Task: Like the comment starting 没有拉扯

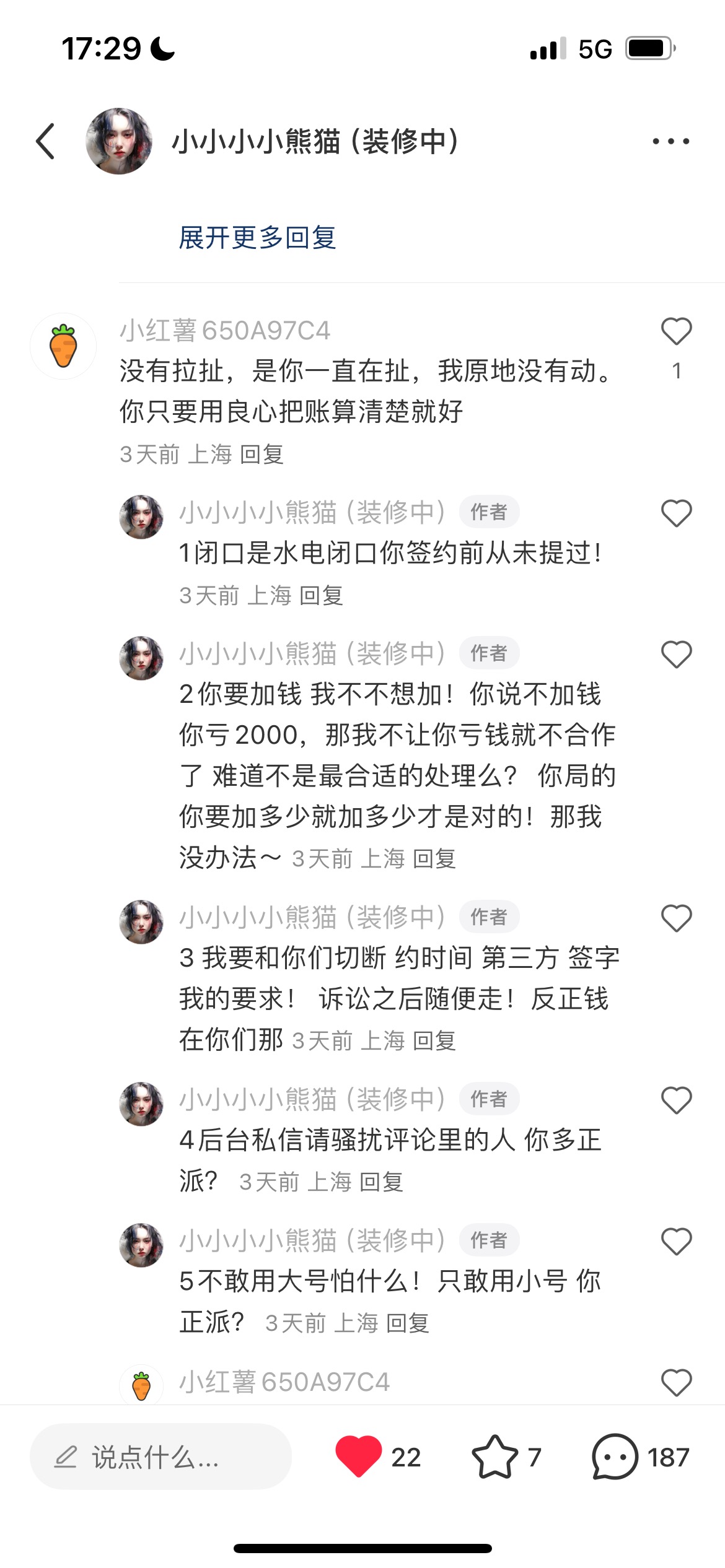Action: click(x=676, y=331)
